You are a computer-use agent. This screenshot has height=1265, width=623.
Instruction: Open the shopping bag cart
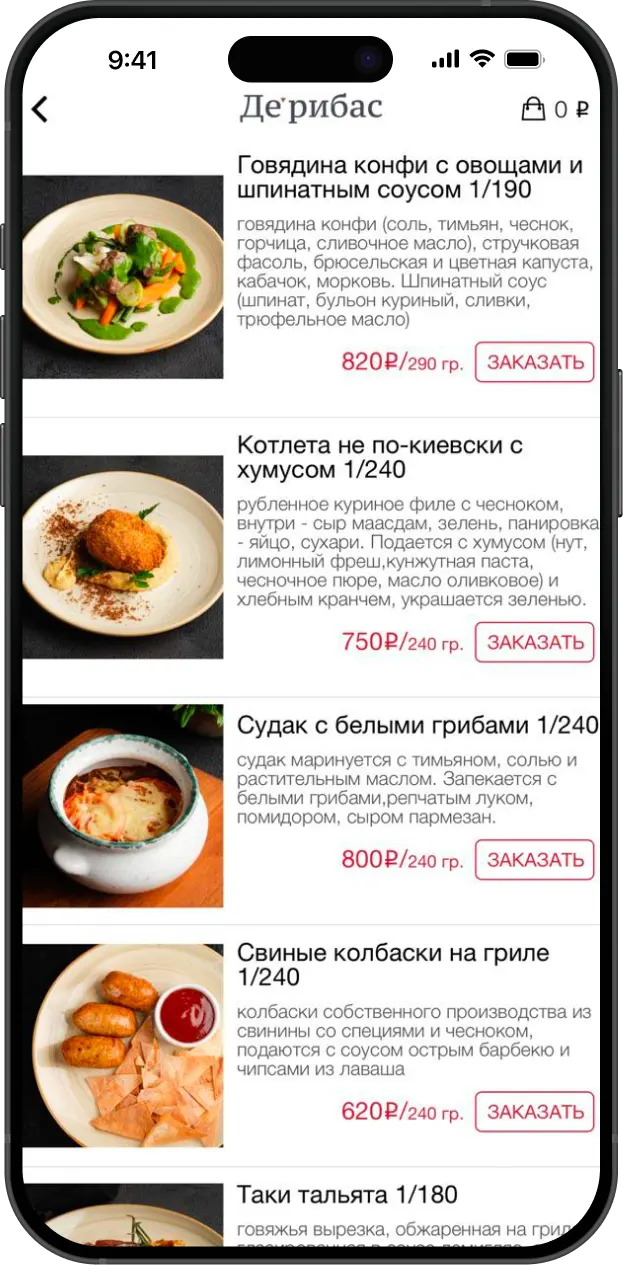[534, 109]
